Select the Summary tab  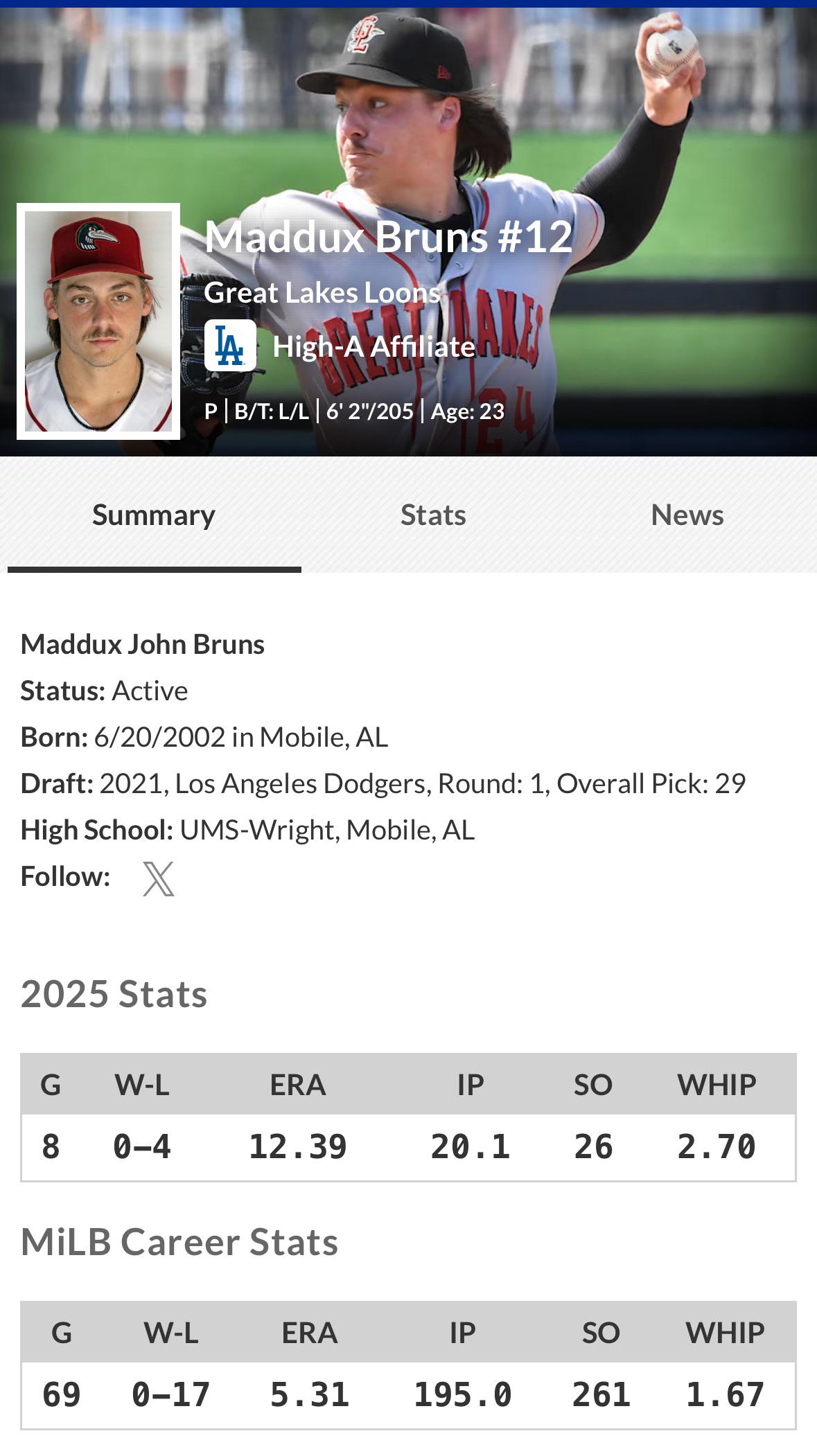coord(154,515)
